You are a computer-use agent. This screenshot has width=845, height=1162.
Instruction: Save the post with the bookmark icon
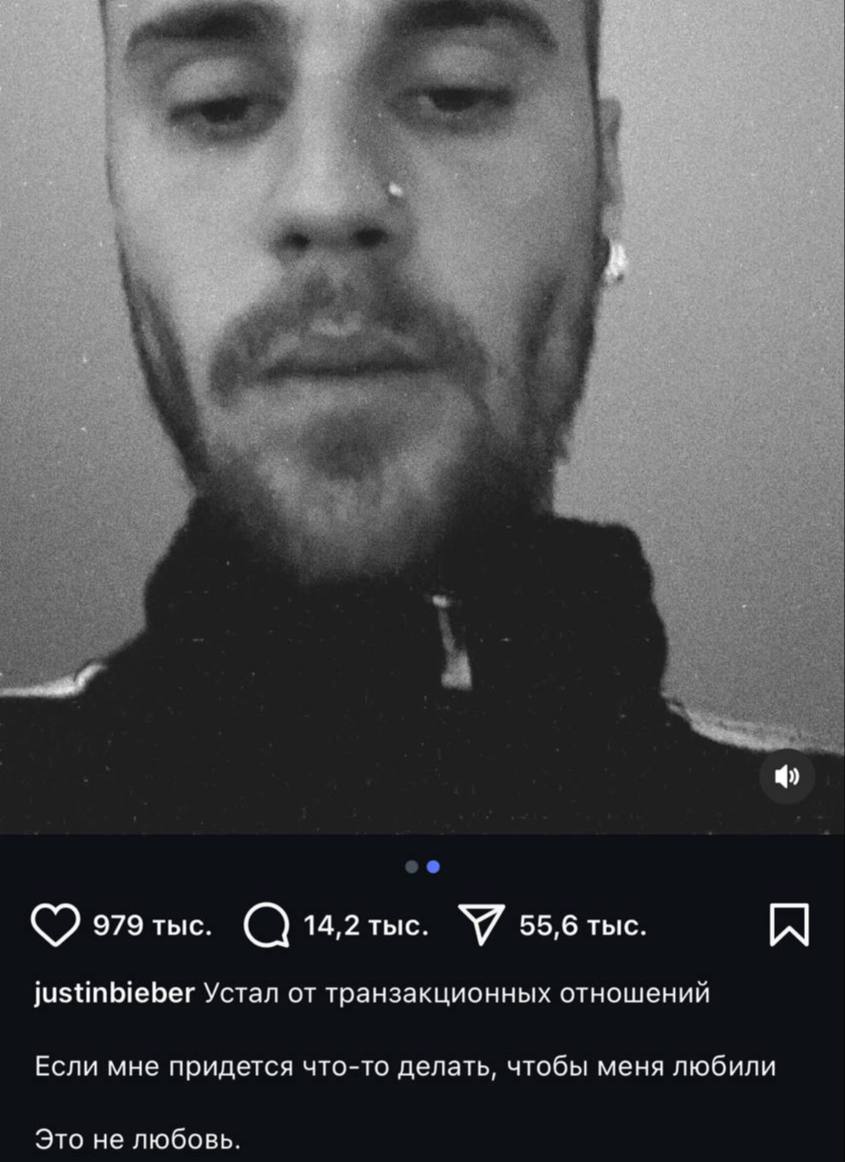789,926
